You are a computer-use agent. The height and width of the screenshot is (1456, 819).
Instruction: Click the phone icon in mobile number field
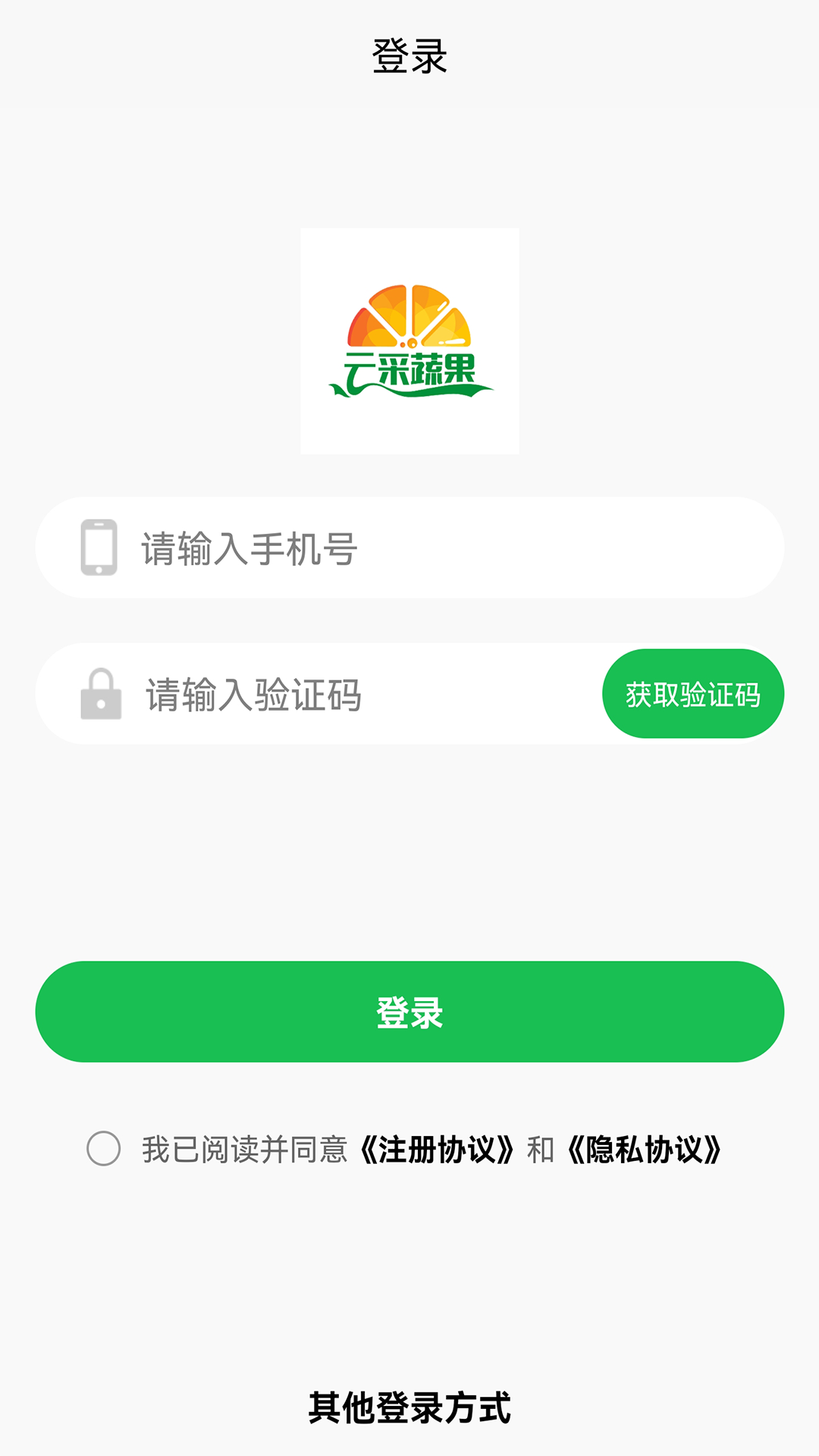[99, 546]
